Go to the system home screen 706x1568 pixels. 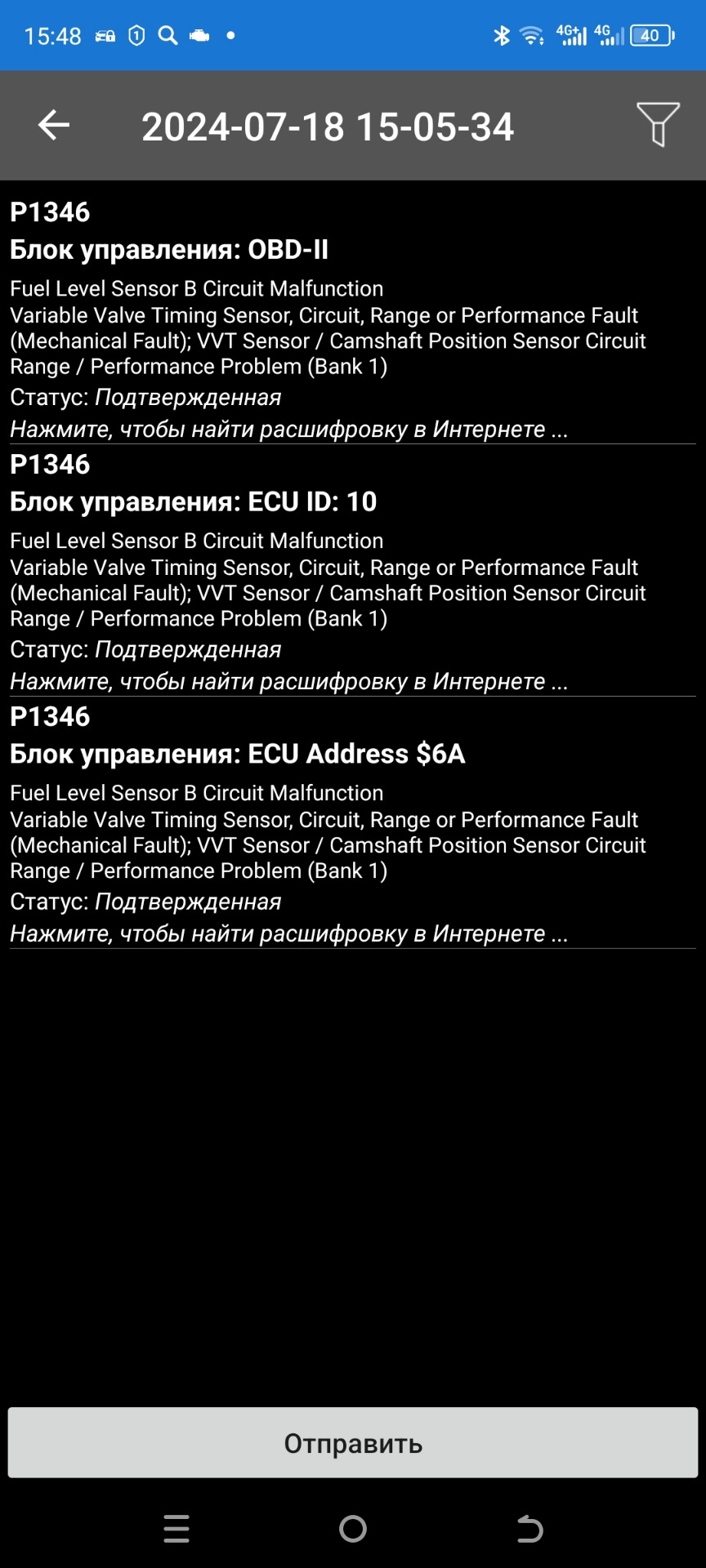353,1528
